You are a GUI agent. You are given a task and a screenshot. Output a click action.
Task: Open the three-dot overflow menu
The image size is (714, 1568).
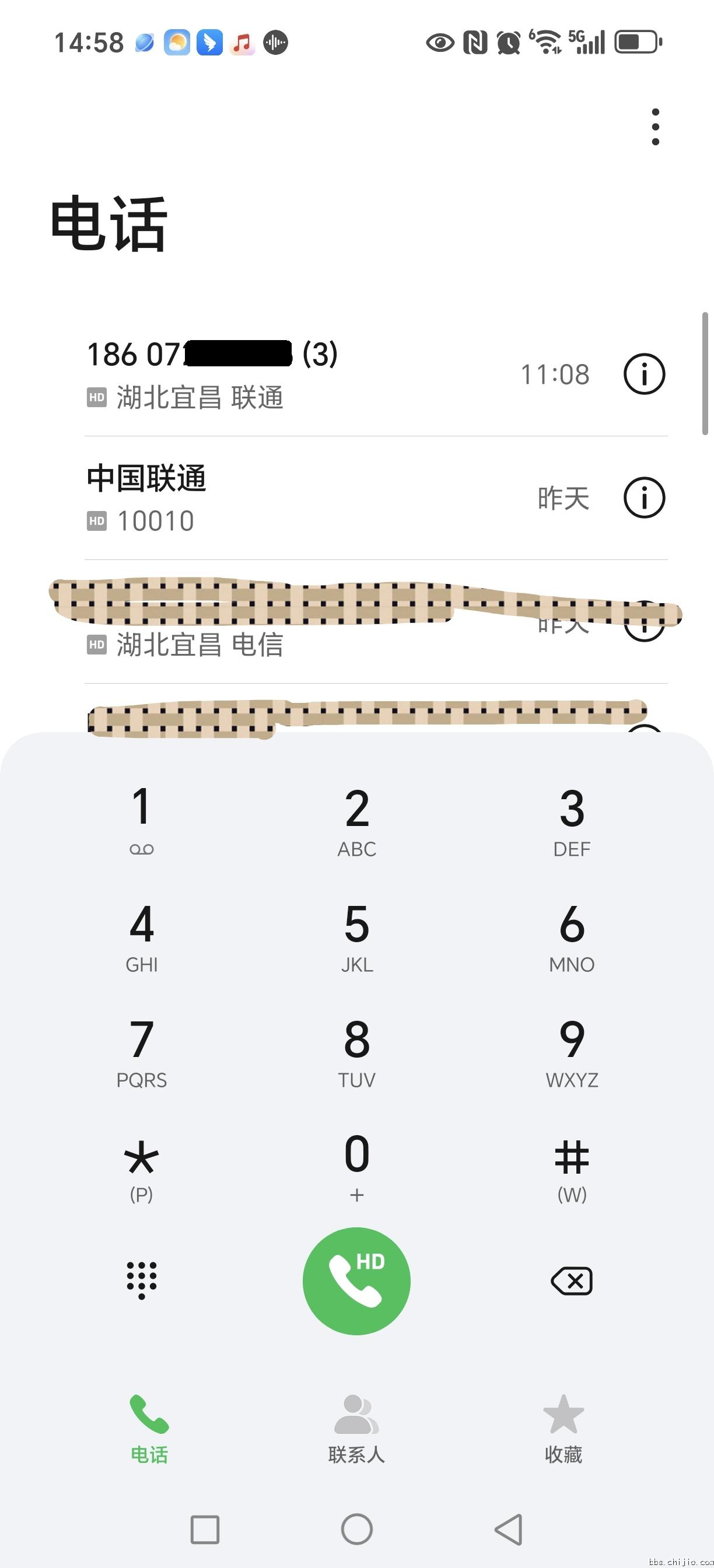(x=655, y=127)
